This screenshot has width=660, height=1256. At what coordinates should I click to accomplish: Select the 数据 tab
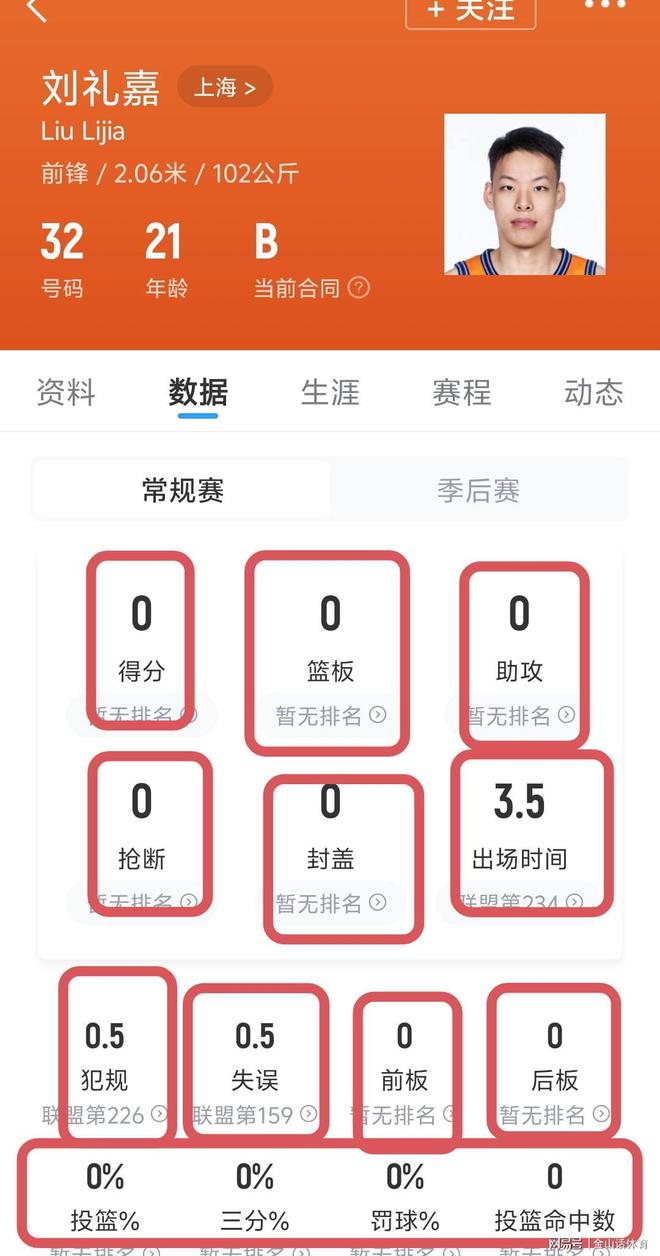click(x=198, y=392)
